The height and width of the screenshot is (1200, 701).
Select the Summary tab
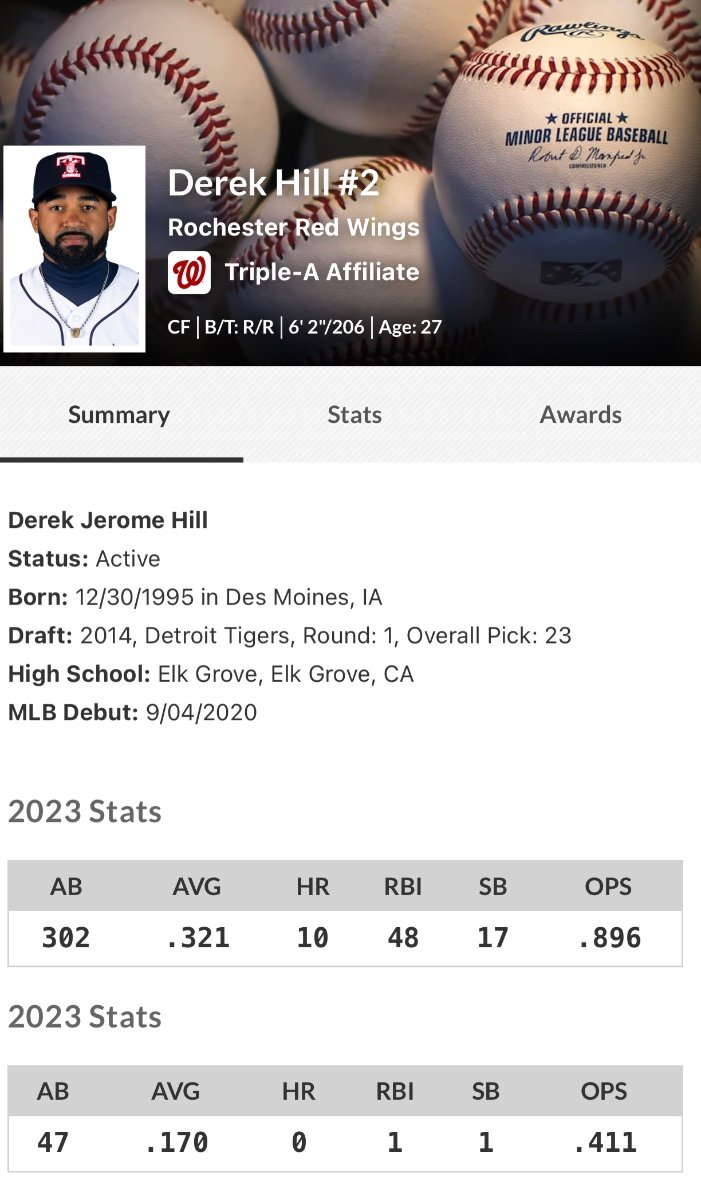(119, 415)
